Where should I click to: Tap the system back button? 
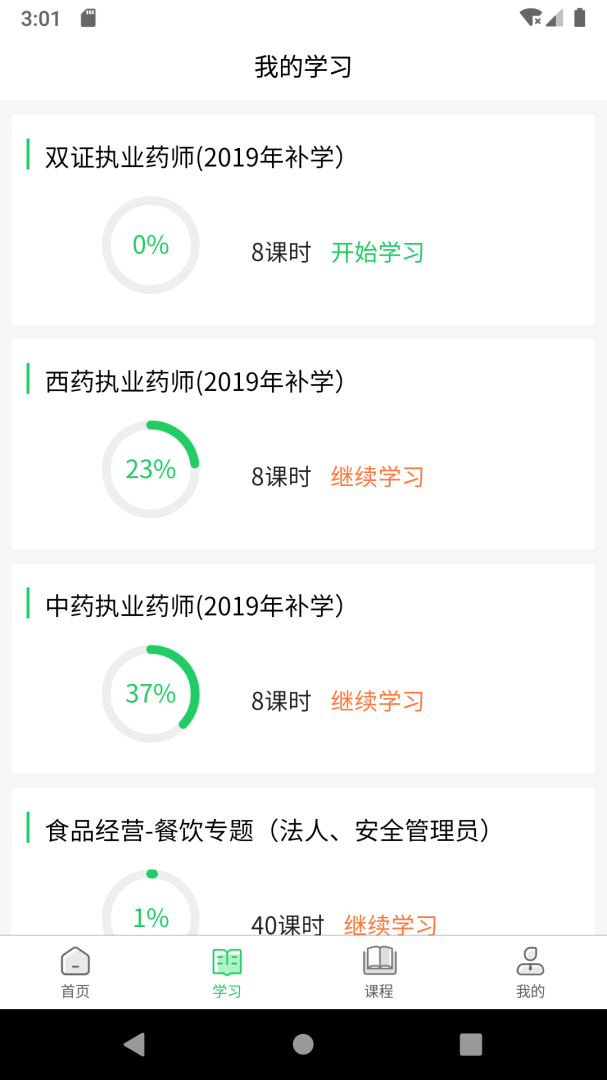coord(134,1044)
